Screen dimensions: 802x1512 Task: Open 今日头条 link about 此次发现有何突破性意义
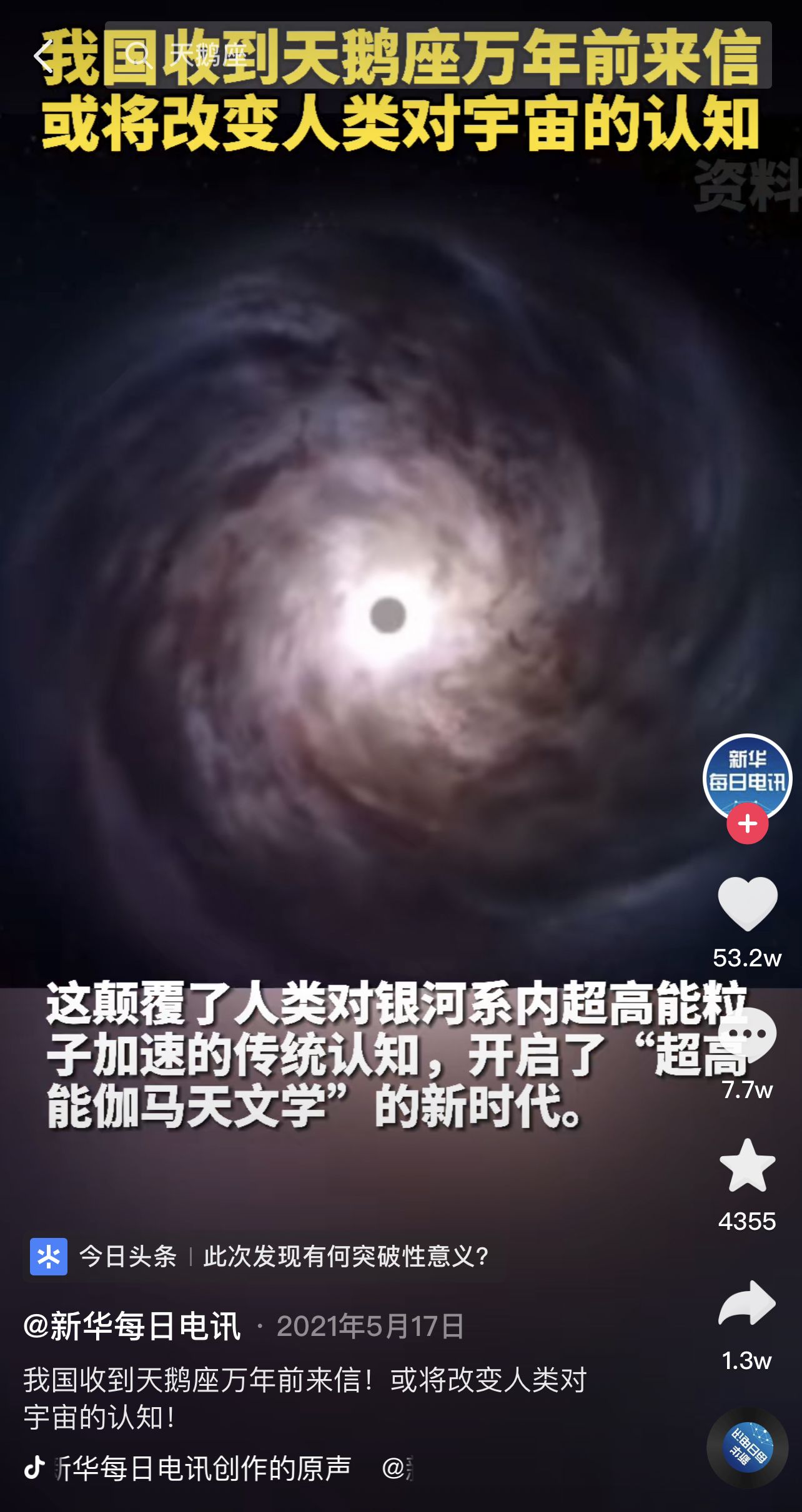(262, 1256)
